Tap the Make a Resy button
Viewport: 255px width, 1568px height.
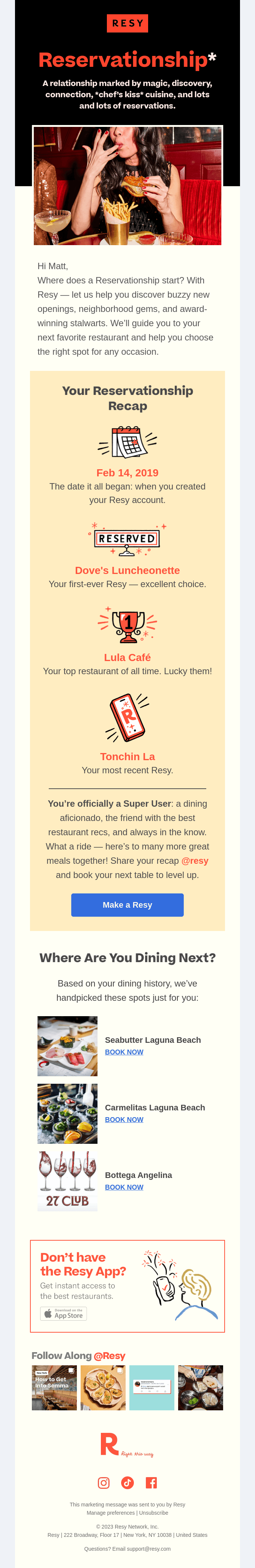tap(127, 905)
